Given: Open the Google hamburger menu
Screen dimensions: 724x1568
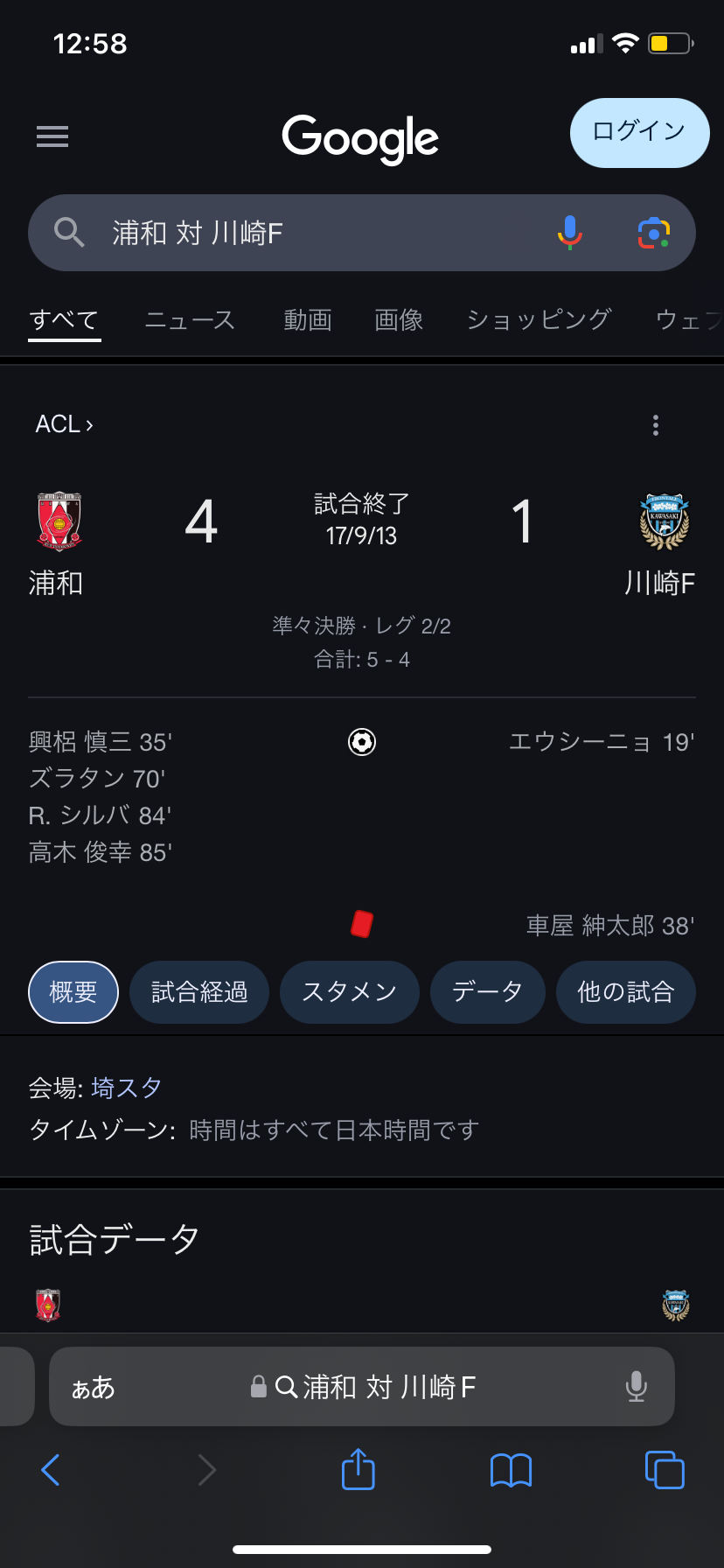Looking at the screenshot, I should coord(52,136).
